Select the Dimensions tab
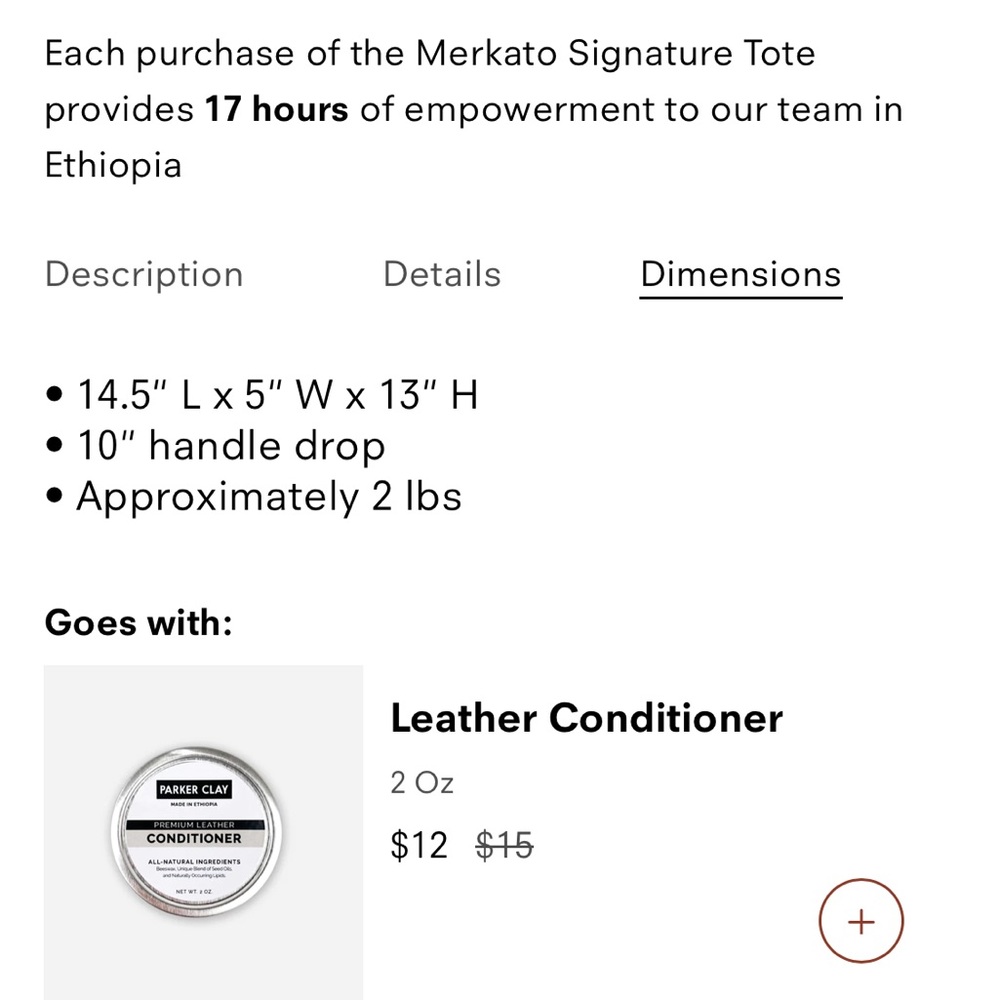 point(741,274)
